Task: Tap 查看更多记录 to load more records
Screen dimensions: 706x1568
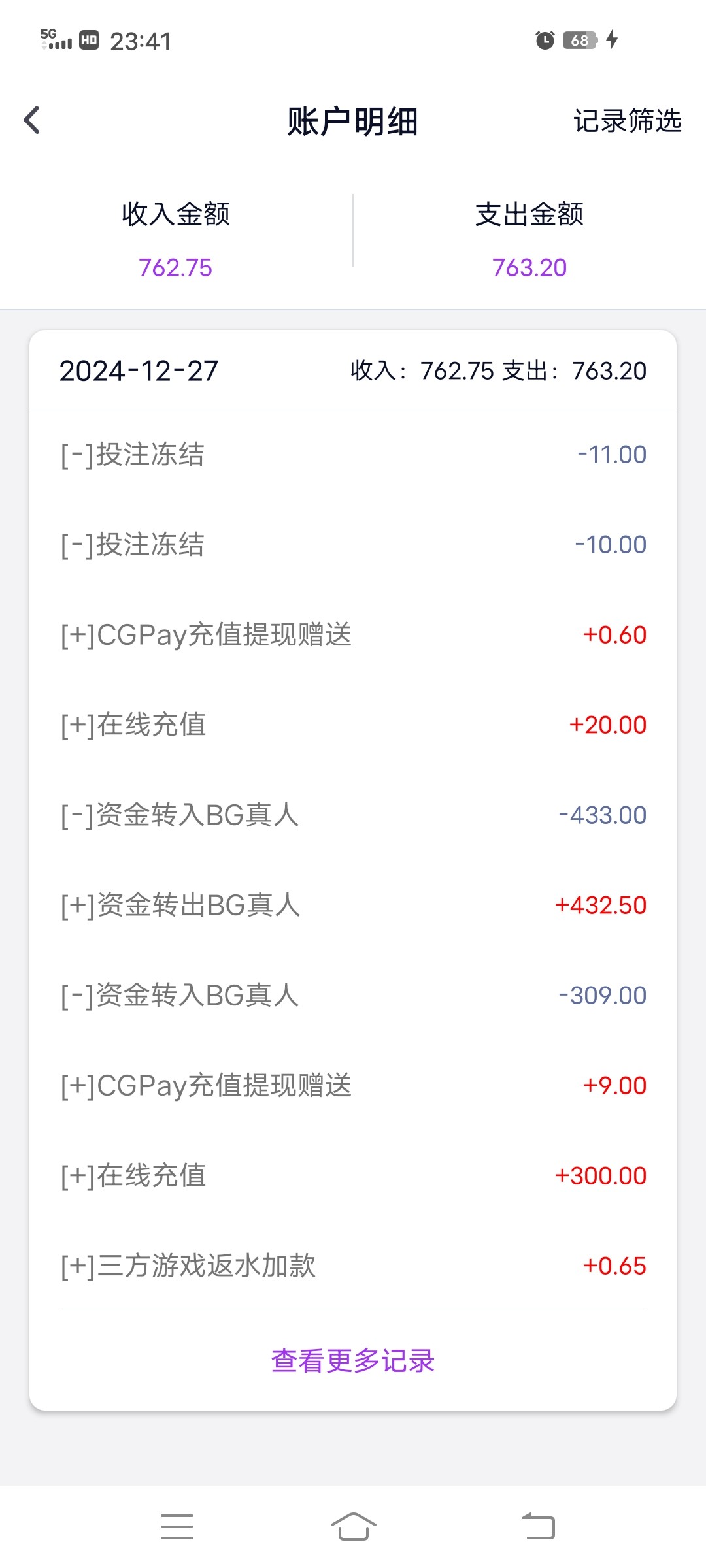Action: [353, 1361]
